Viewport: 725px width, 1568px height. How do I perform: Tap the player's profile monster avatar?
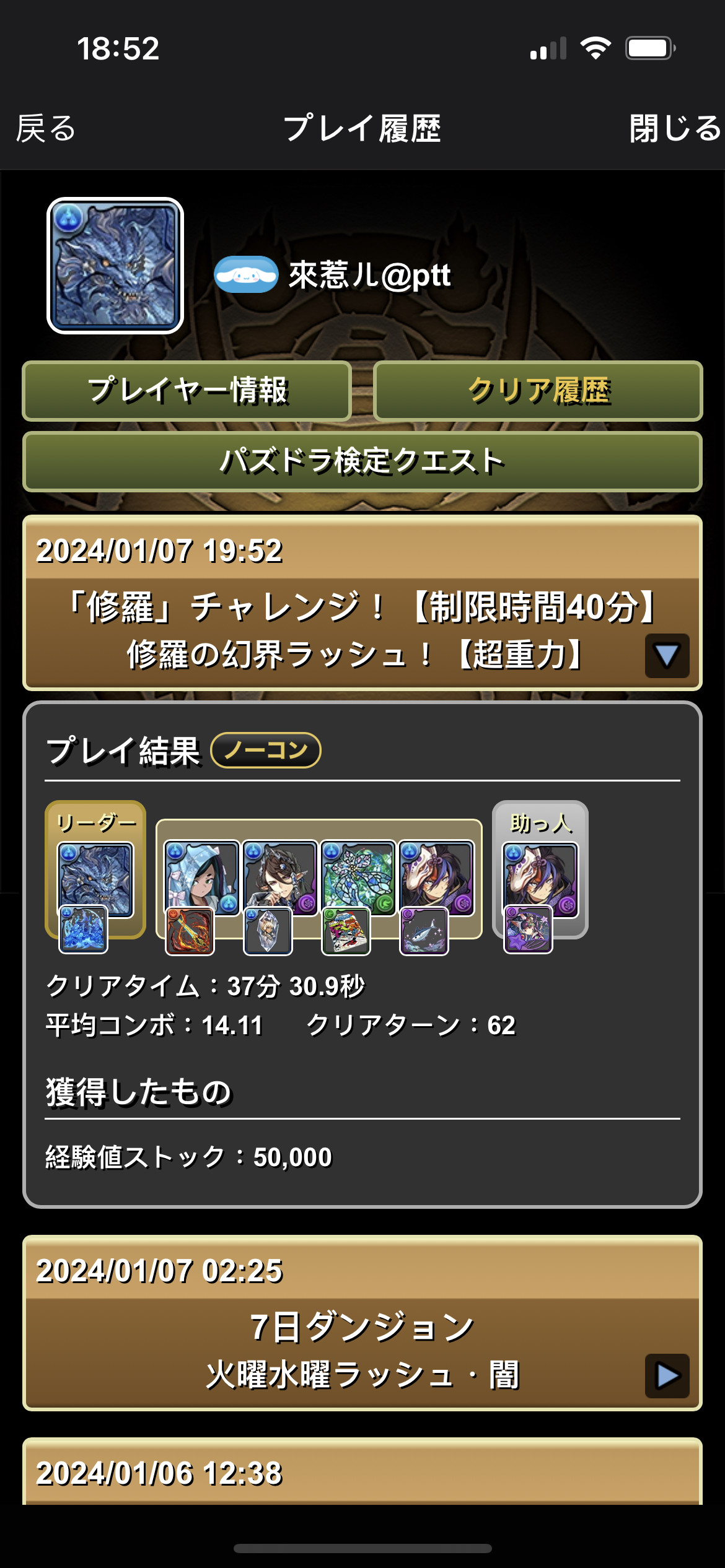115,266
